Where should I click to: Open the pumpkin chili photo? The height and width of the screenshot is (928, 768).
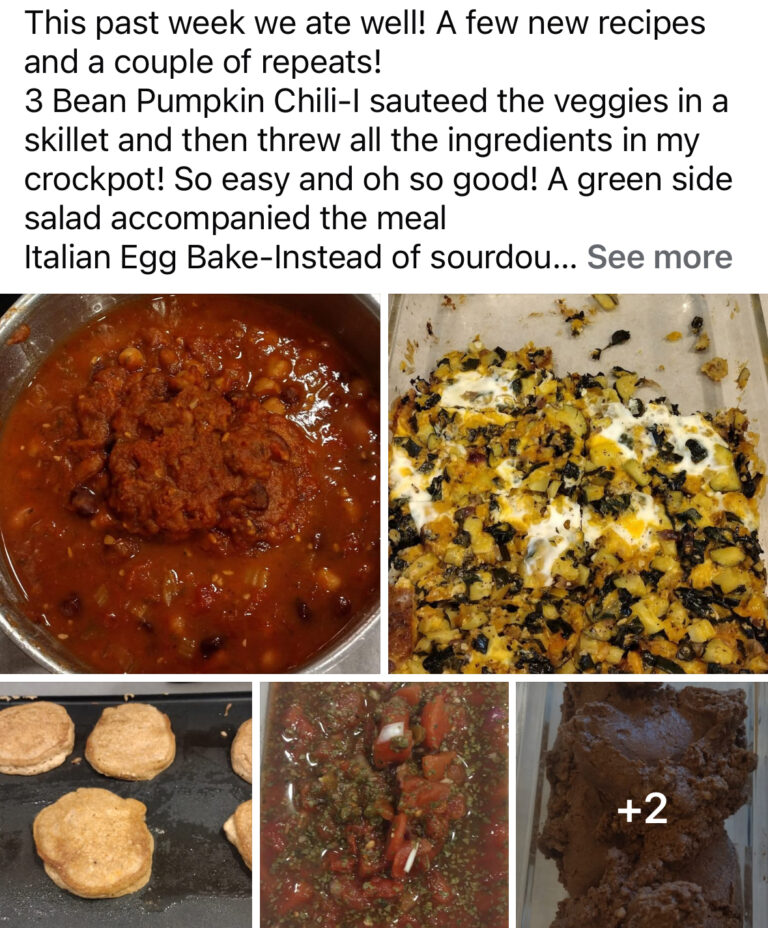pos(190,483)
